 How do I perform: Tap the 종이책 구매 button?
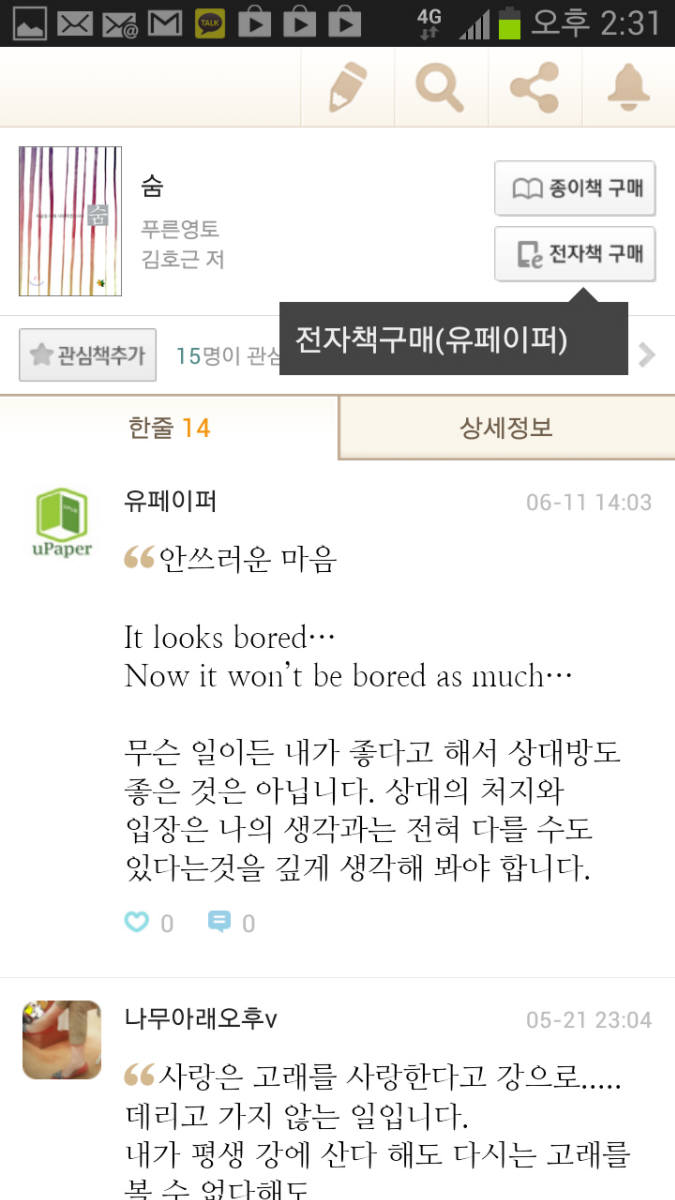[575, 188]
